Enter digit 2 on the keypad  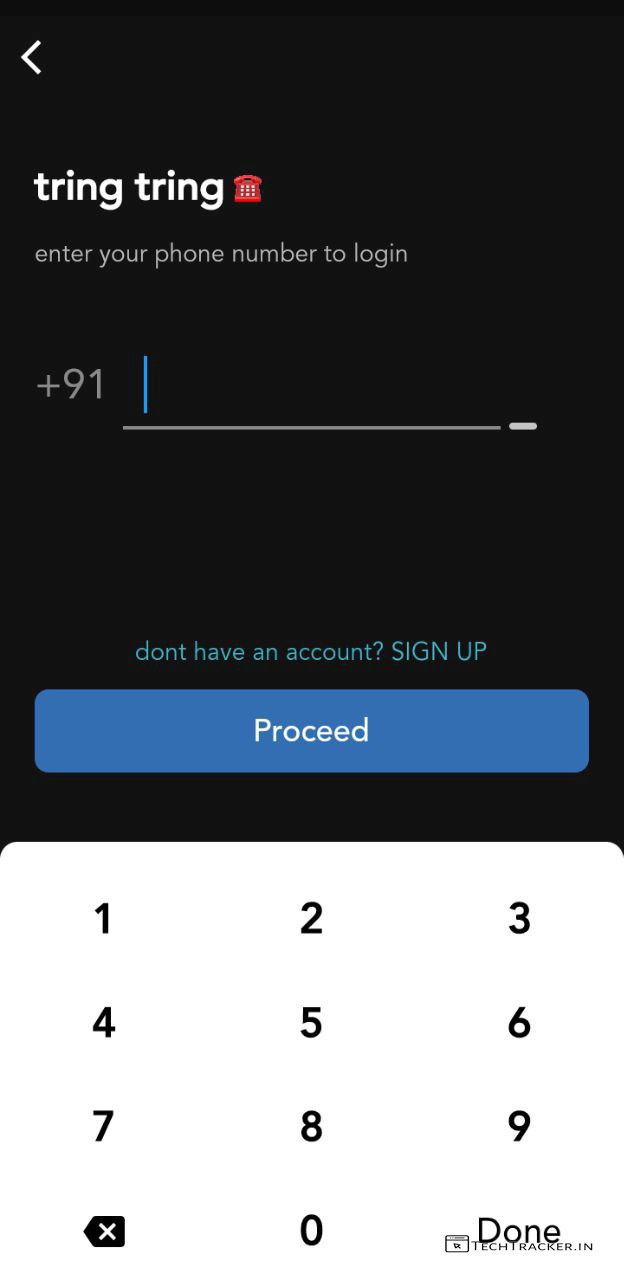click(x=311, y=918)
